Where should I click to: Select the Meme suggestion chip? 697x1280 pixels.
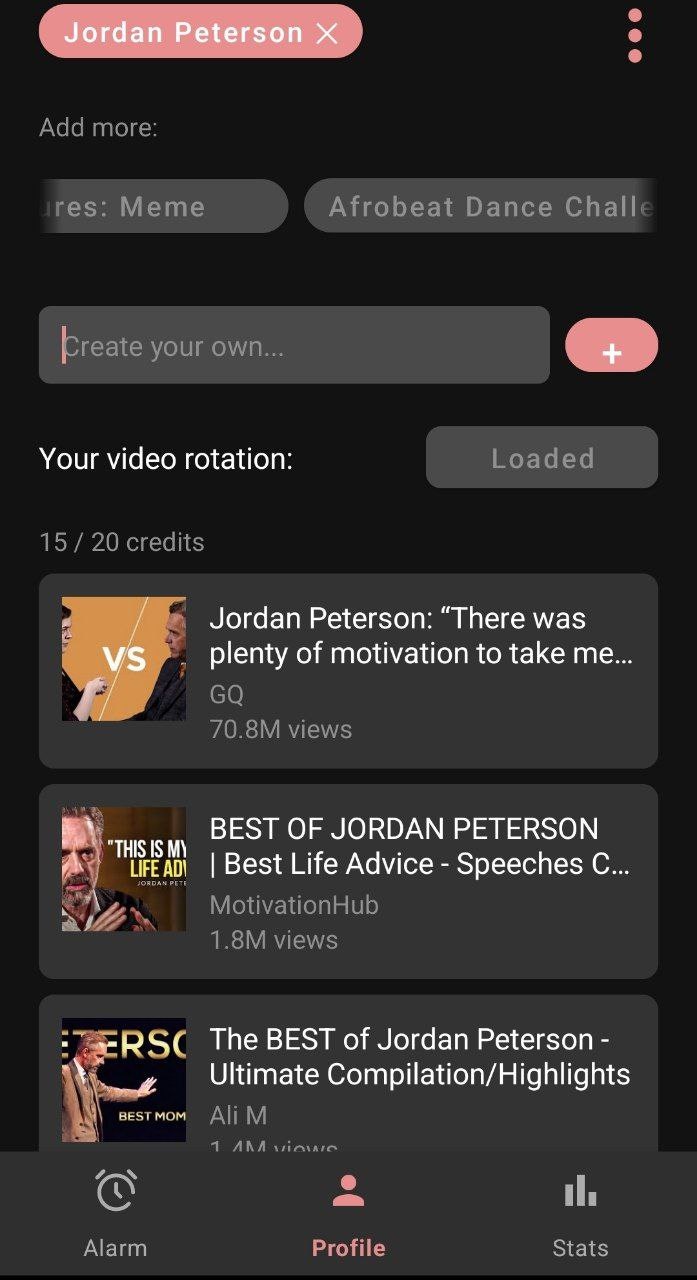[x=160, y=207]
